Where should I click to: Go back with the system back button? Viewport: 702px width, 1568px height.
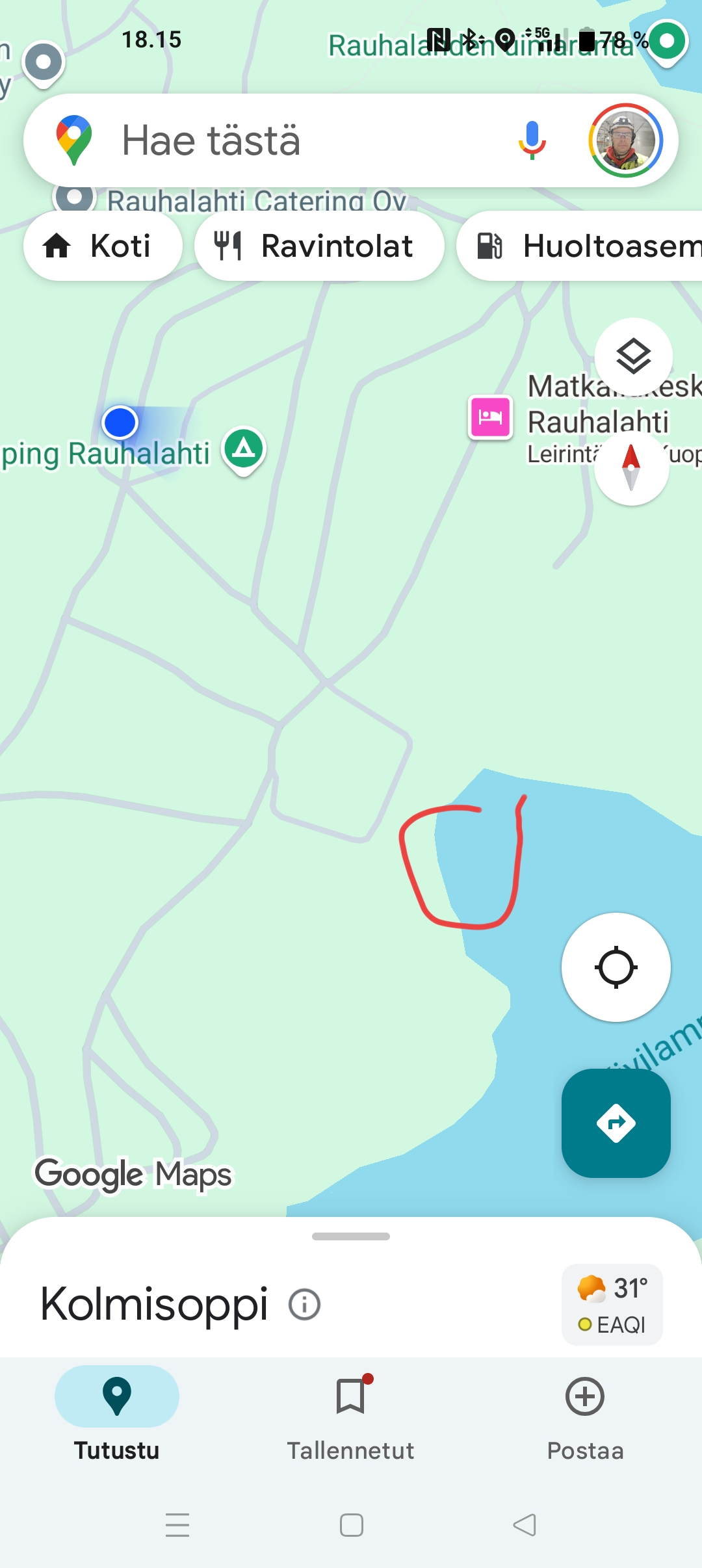point(525,1525)
